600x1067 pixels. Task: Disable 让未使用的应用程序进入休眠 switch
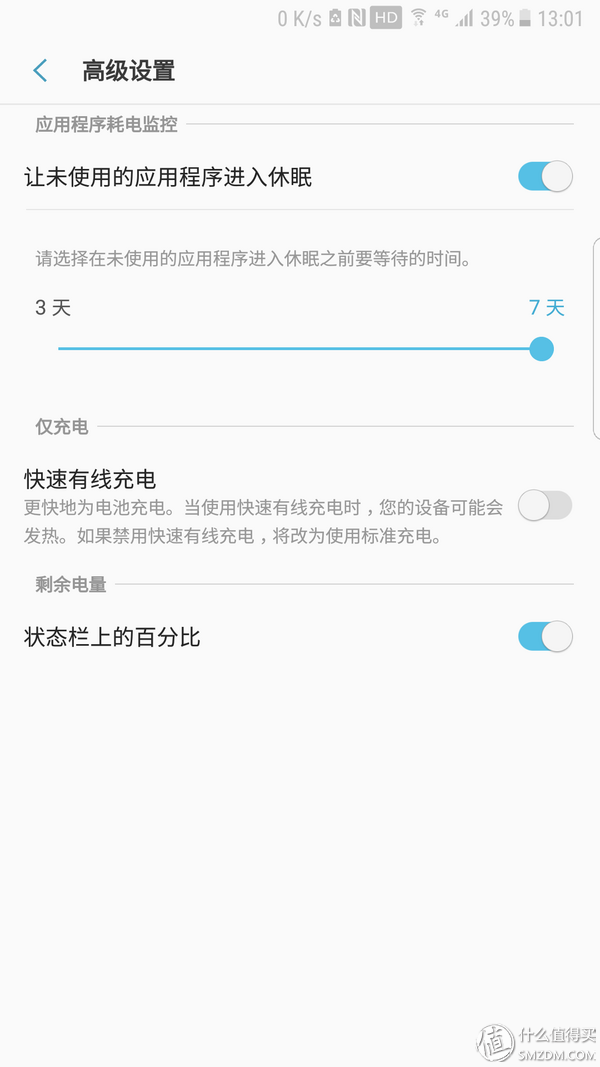(545, 177)
